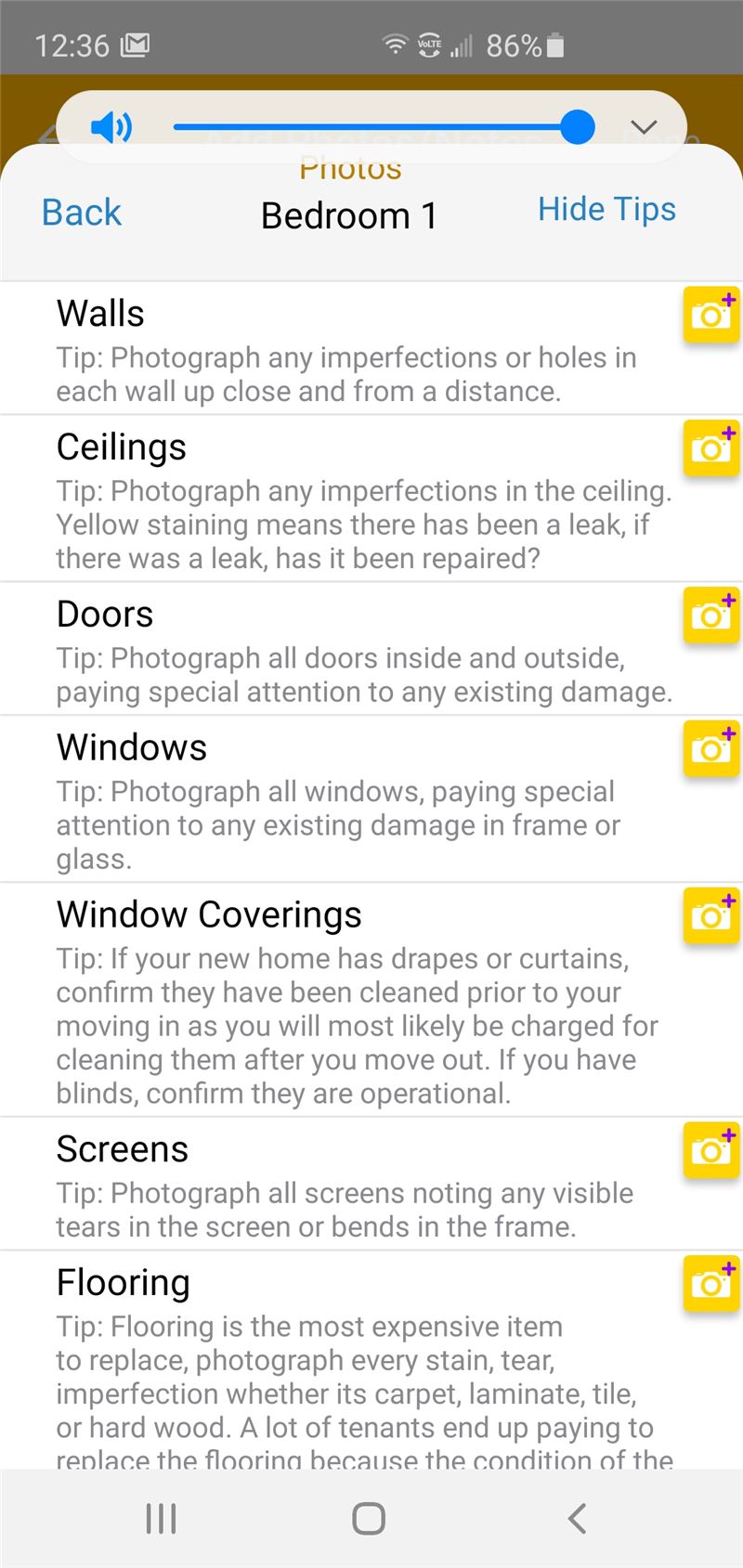Viewport: 743px width, 1568px height.
Task: Add a photo for Ceilings
Action: point(711,449)
